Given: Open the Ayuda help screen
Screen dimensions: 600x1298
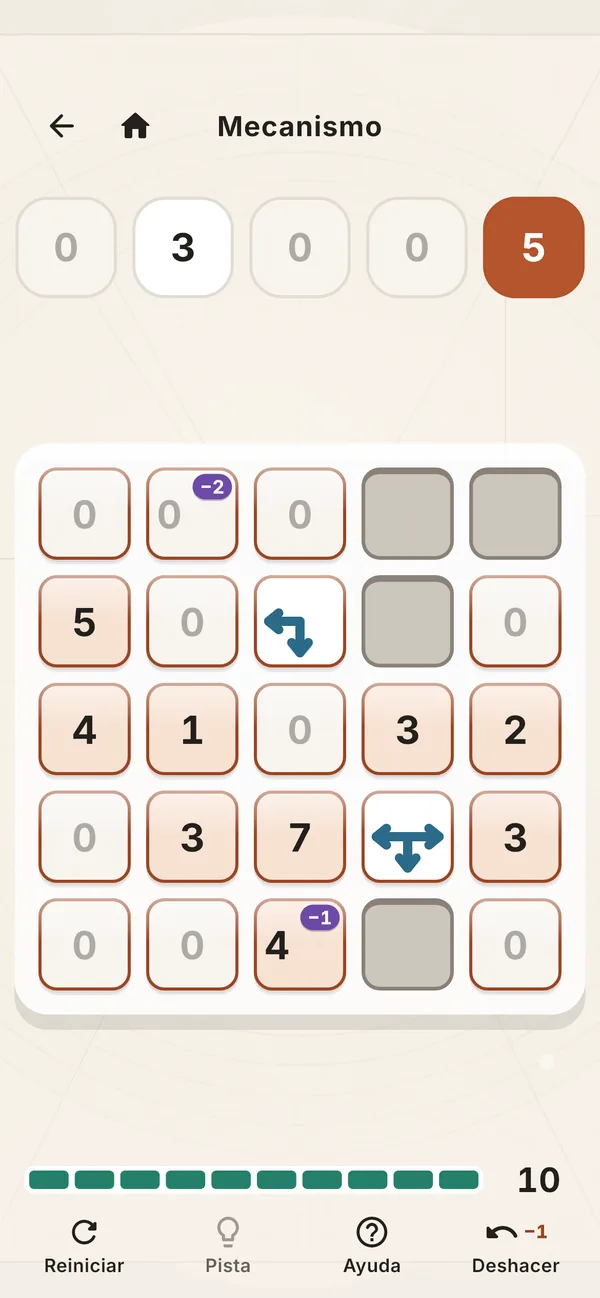Looking at the screenshot, I should 372,1246.
